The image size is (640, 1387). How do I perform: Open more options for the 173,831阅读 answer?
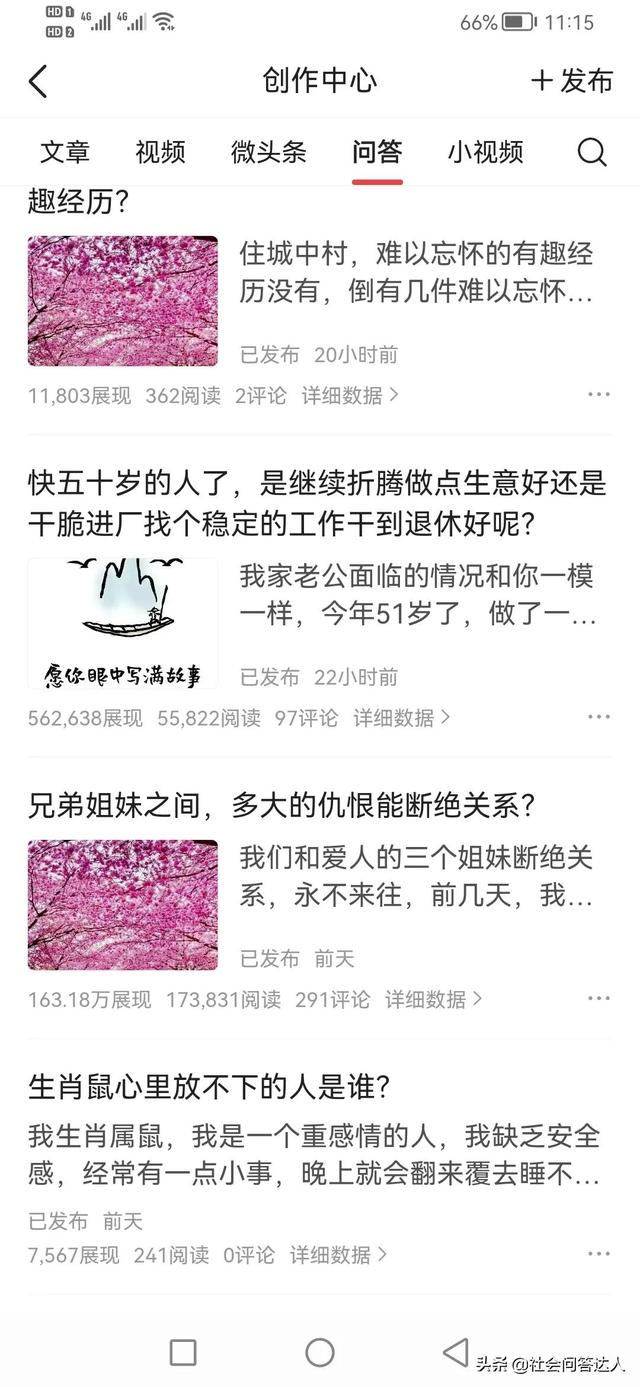coord(598,999)
